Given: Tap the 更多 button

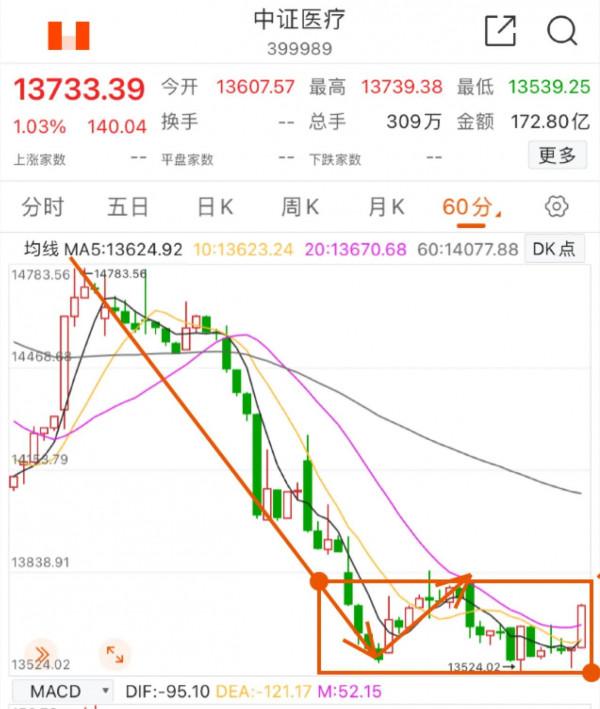Looking at the screenshot, I should (x=557, y=155).
